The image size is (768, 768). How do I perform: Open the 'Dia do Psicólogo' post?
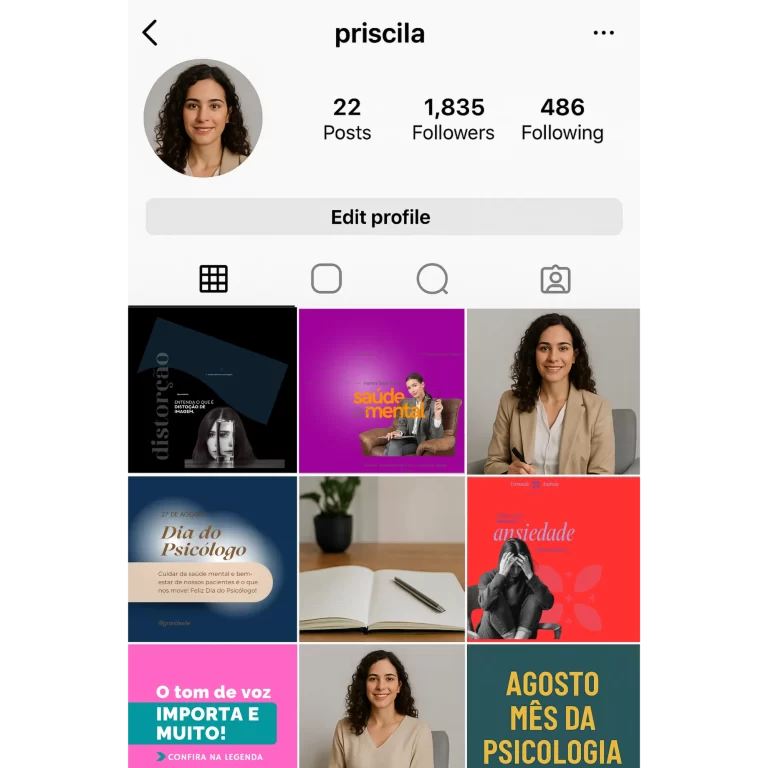212,558
